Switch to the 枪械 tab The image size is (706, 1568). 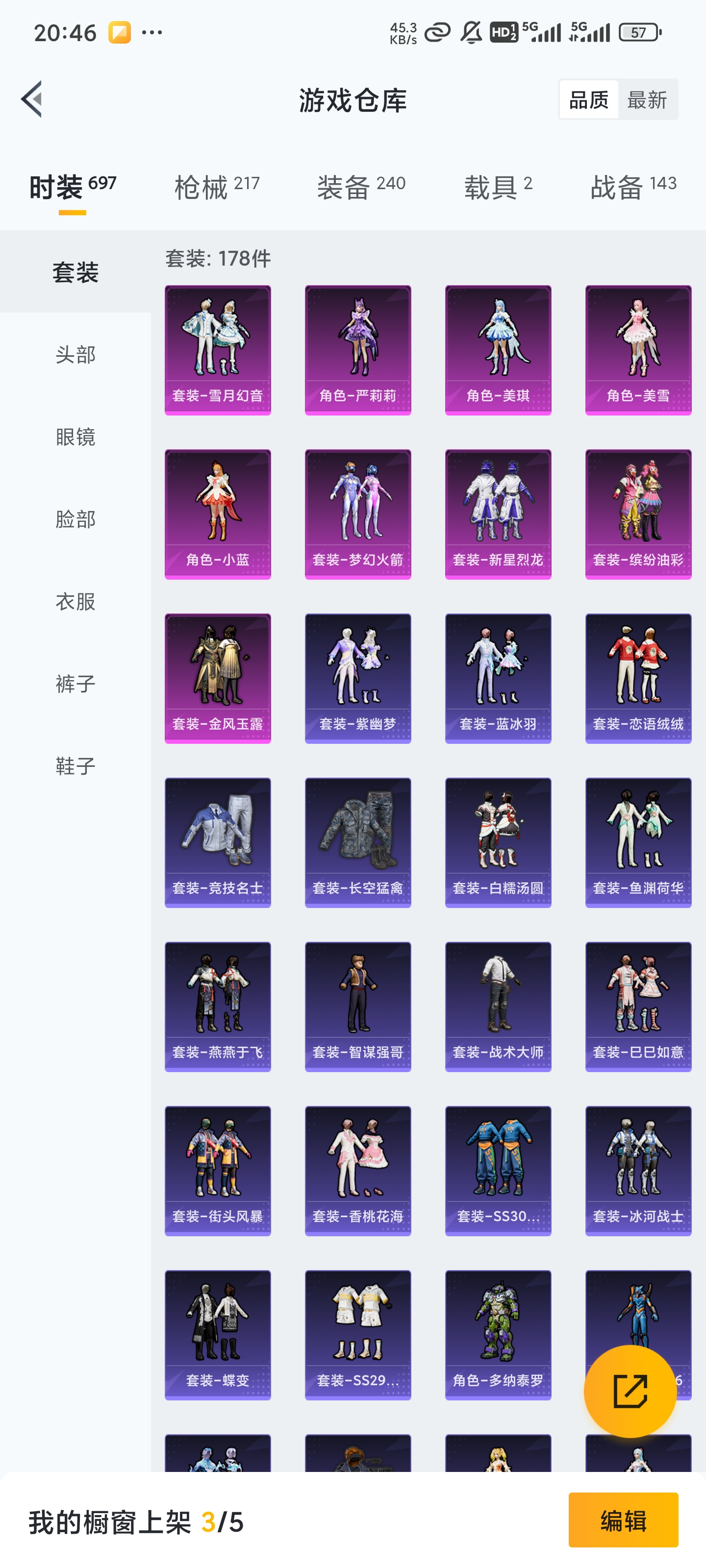pyautogui.click(x=216, y=186)
